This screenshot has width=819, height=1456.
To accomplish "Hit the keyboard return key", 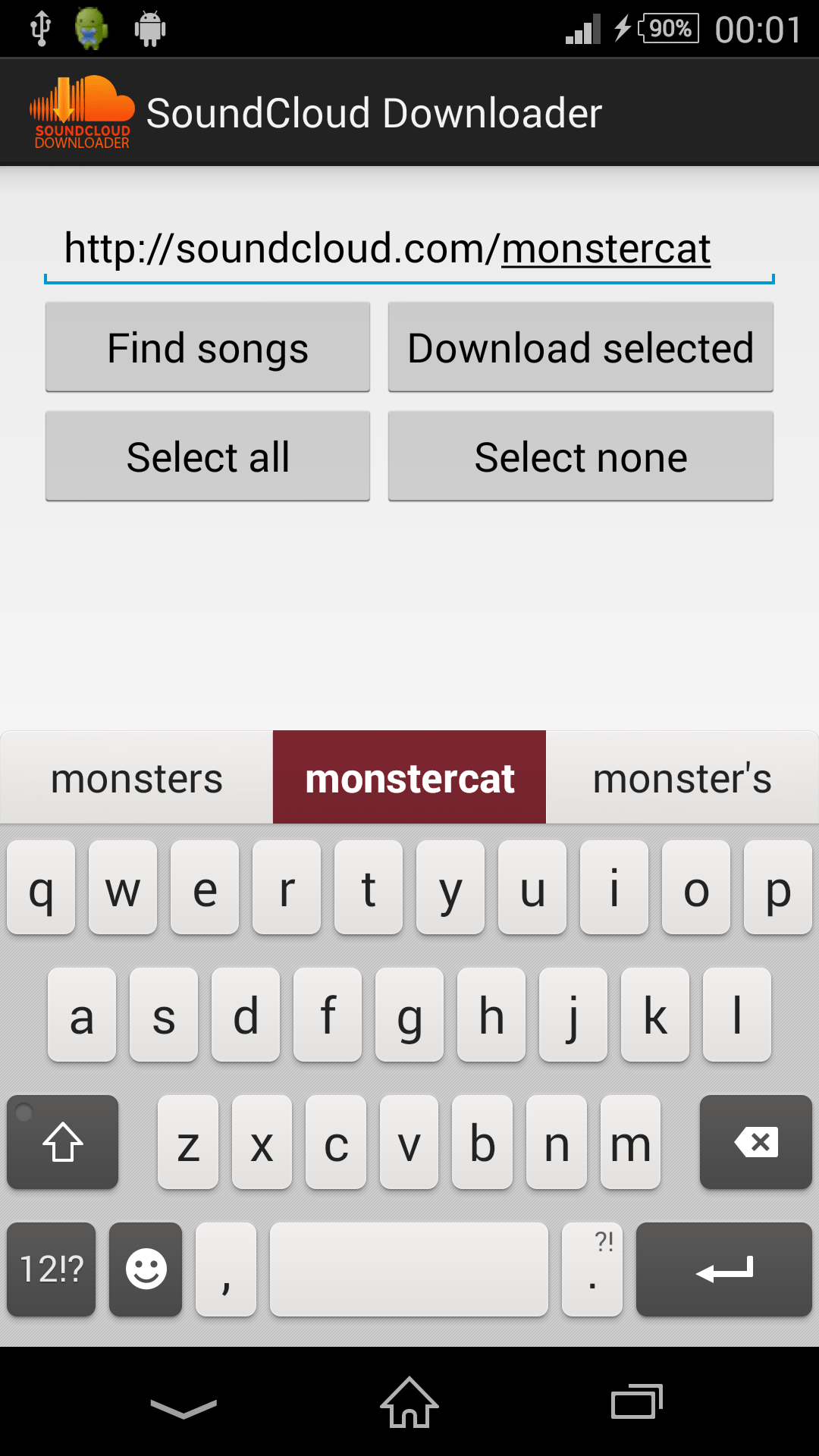I will pos(724,1269).
